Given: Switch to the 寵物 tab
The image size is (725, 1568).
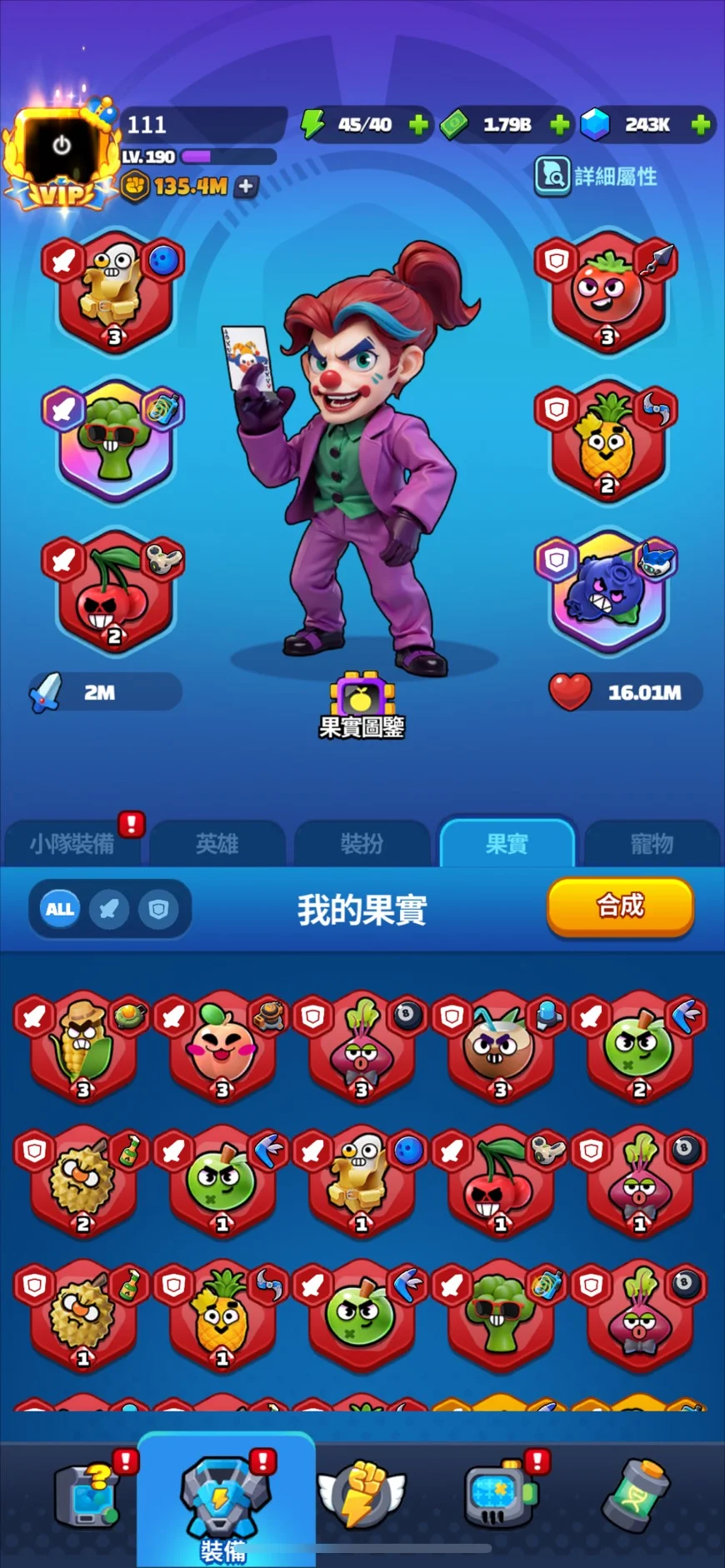Looking at the screenshot, I should point(651,843).
